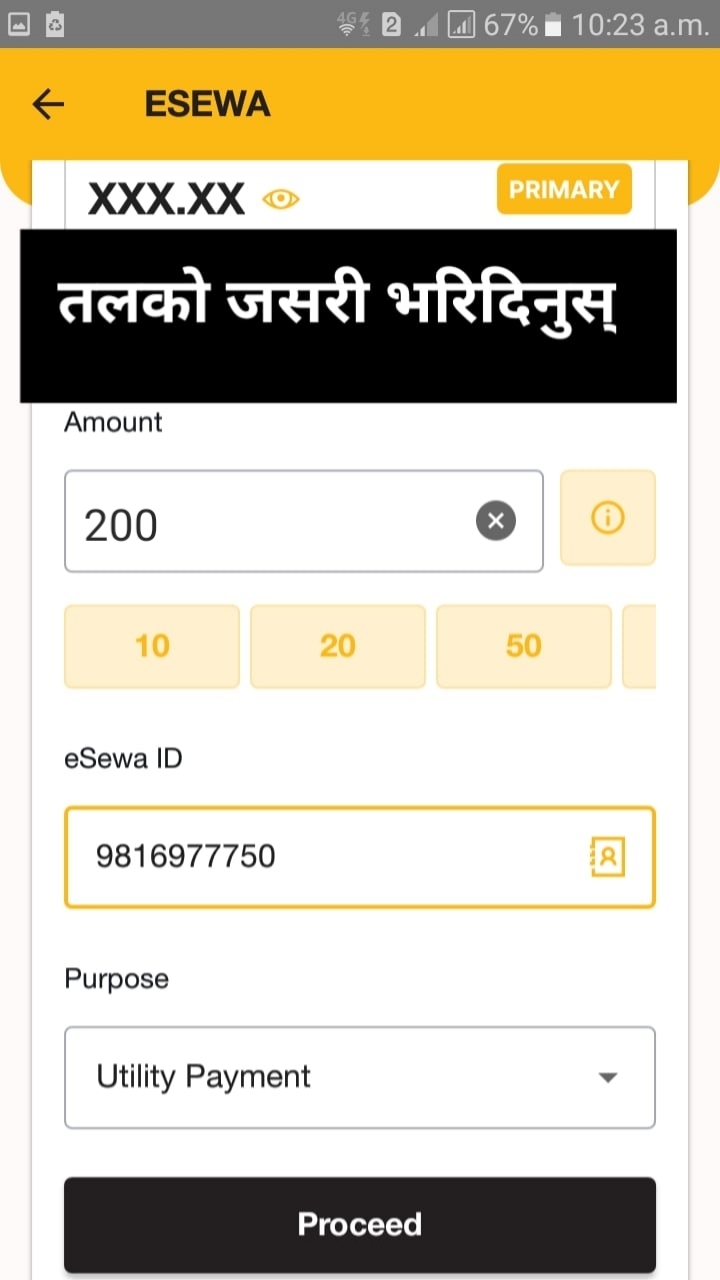
Task: Choose the 50 quick amount chip
Action: (523, 646)
